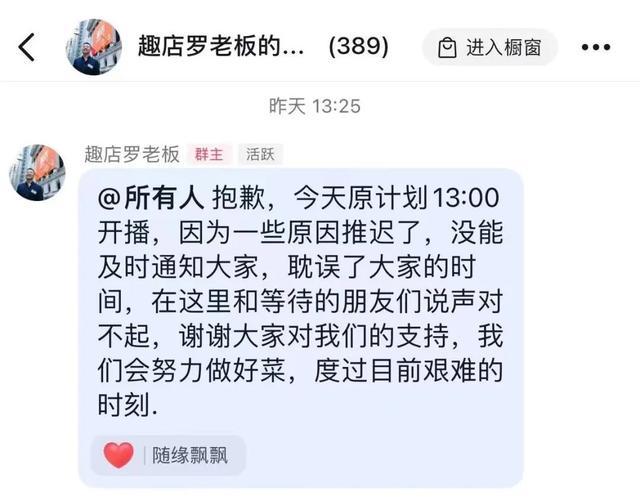Open group title 趣店罗老板的… details
The width and height of the screenshot is (640, 501).
(x=222, y=46)
